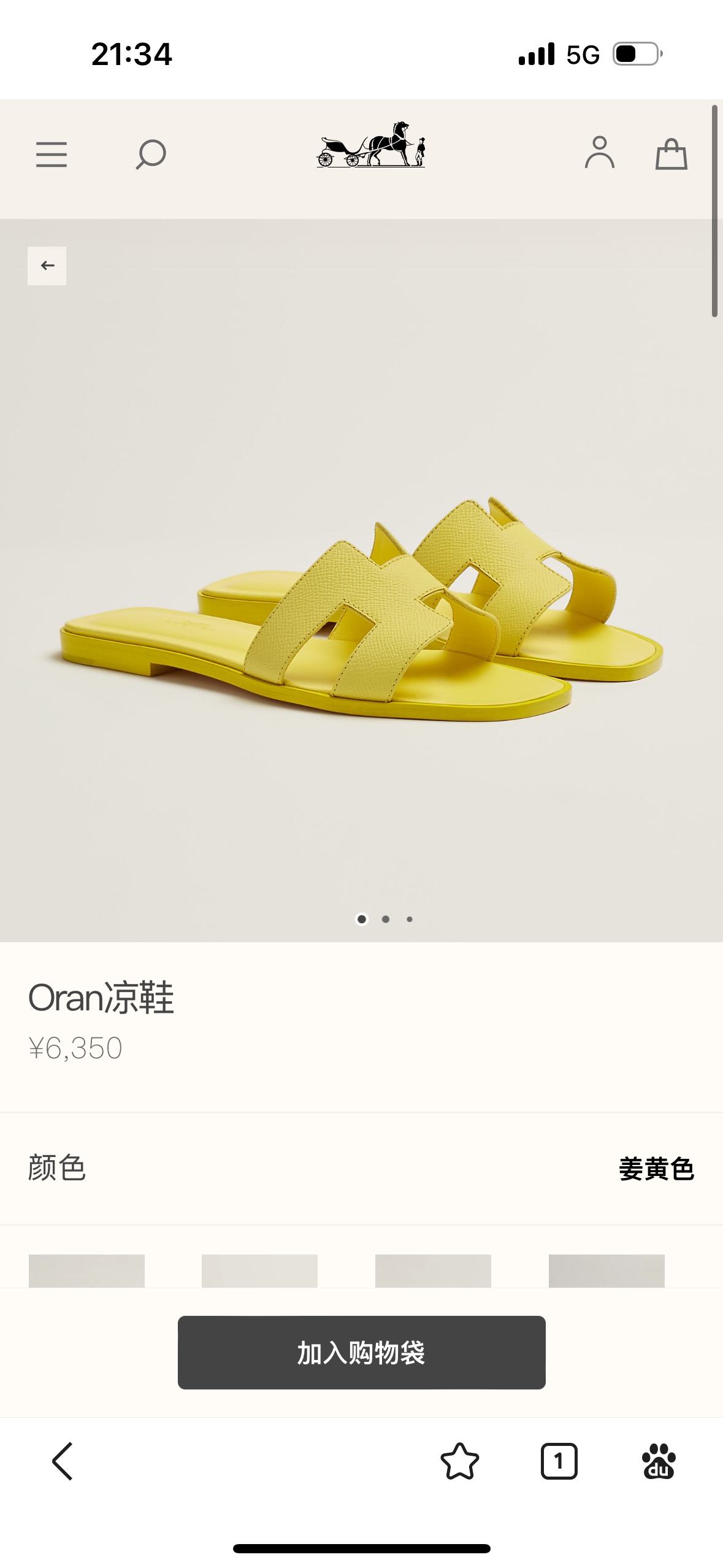Open the hamburger menu
The width and height of the screenshot is (723, 1568).
[52, 154]
